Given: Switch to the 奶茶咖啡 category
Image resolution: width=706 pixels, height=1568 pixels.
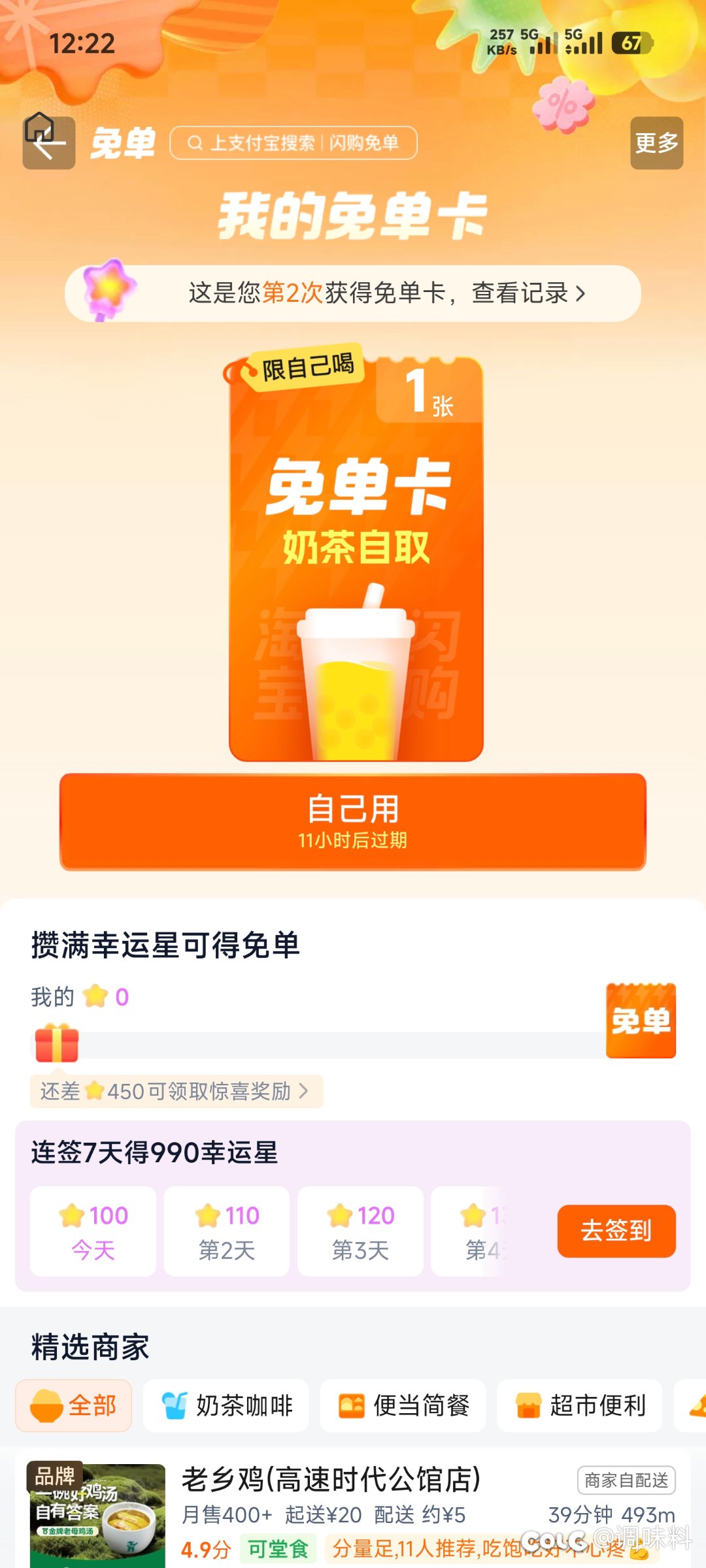Looking at the screenshot, I should [226, 1405].
